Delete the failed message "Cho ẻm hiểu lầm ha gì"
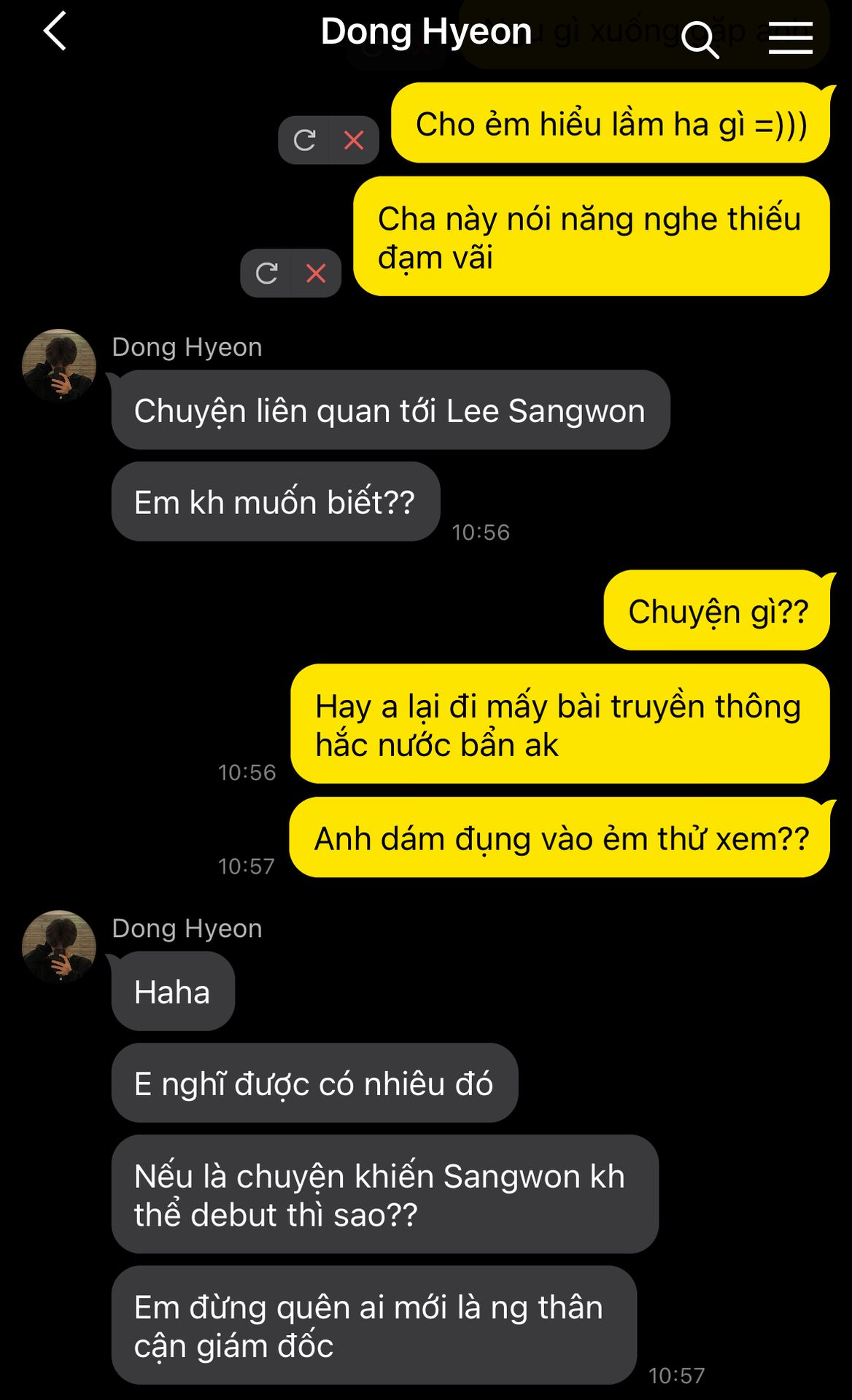This screenshot has height=1400, width=852. coord(354,140)
